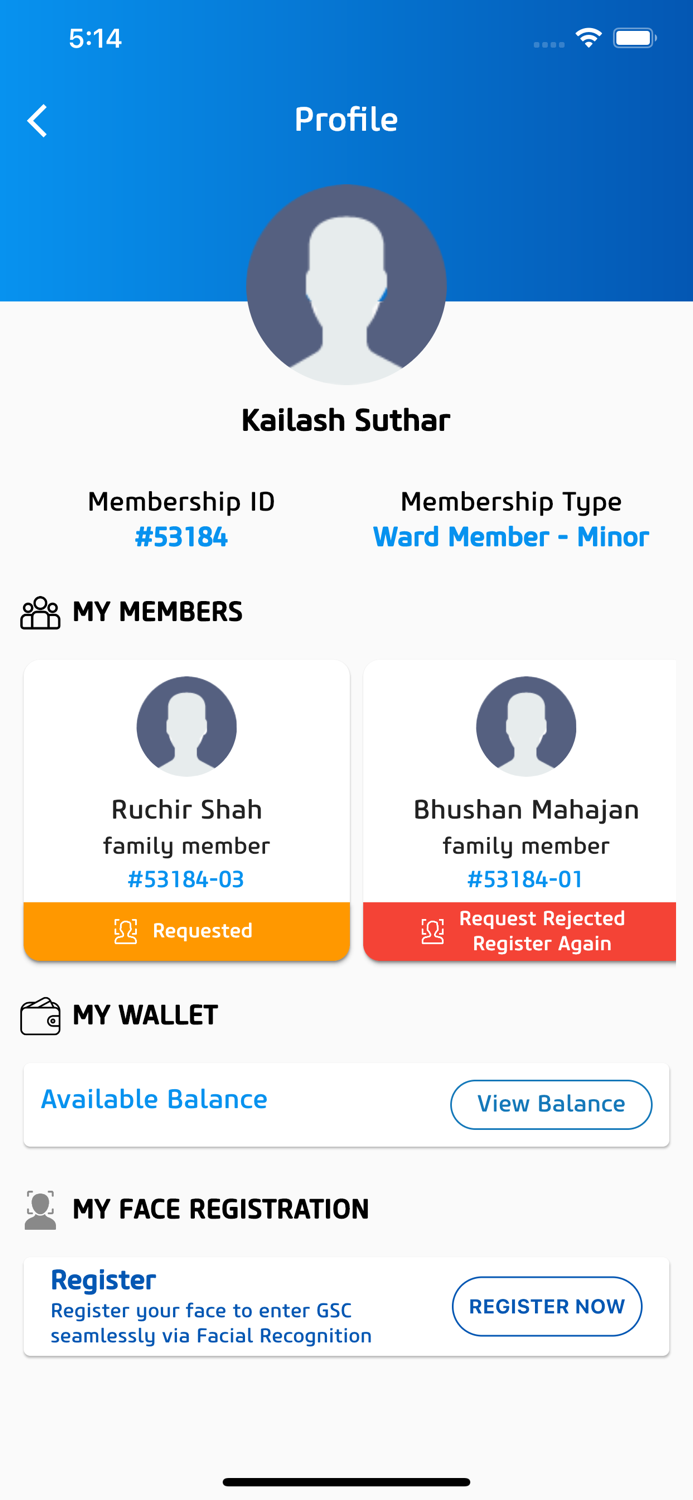This screenshot has width=693, height=1500.
Task: Tap Register Now for face registration
Action: 547,1306
